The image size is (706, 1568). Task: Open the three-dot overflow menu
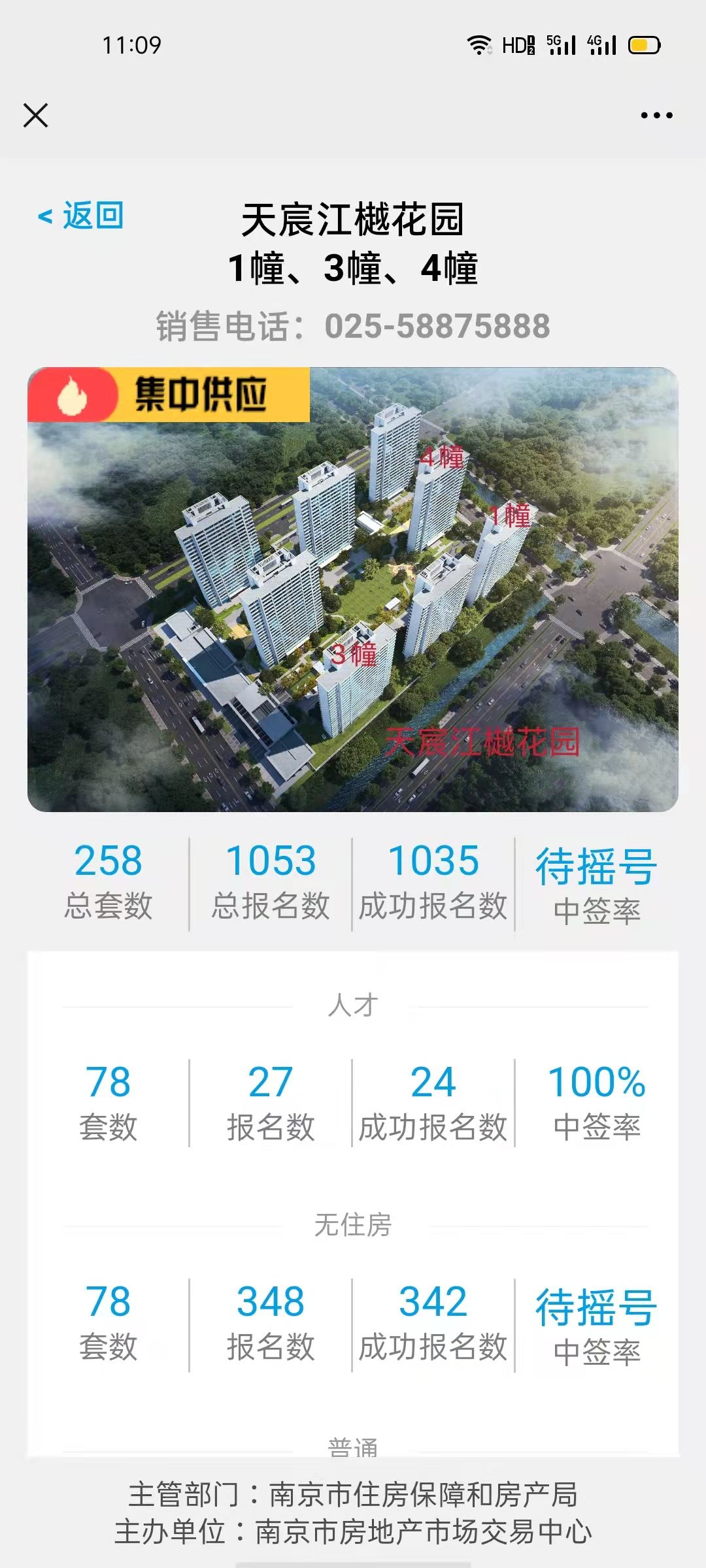(656, 116)
